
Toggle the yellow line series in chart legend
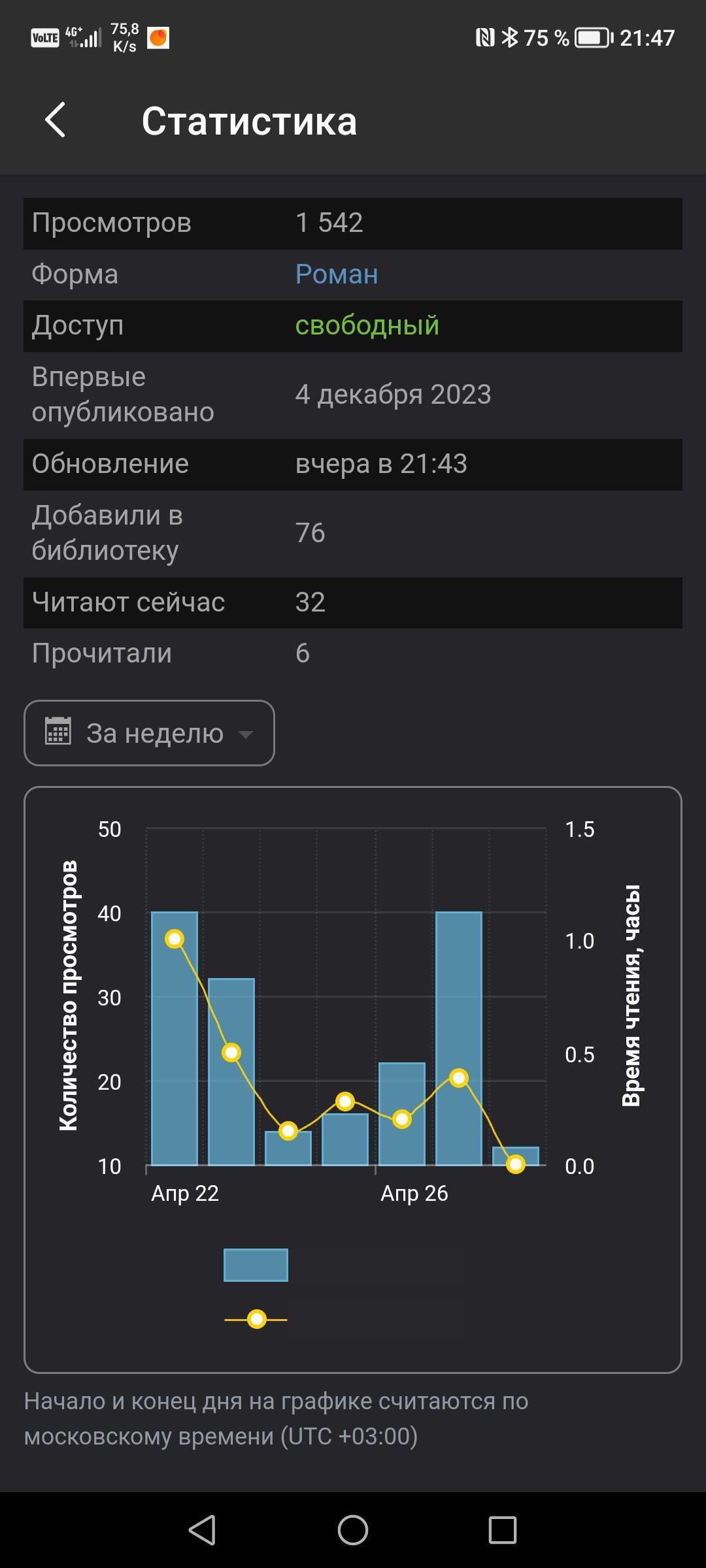pyautogui.click(x=256, y=1320)
